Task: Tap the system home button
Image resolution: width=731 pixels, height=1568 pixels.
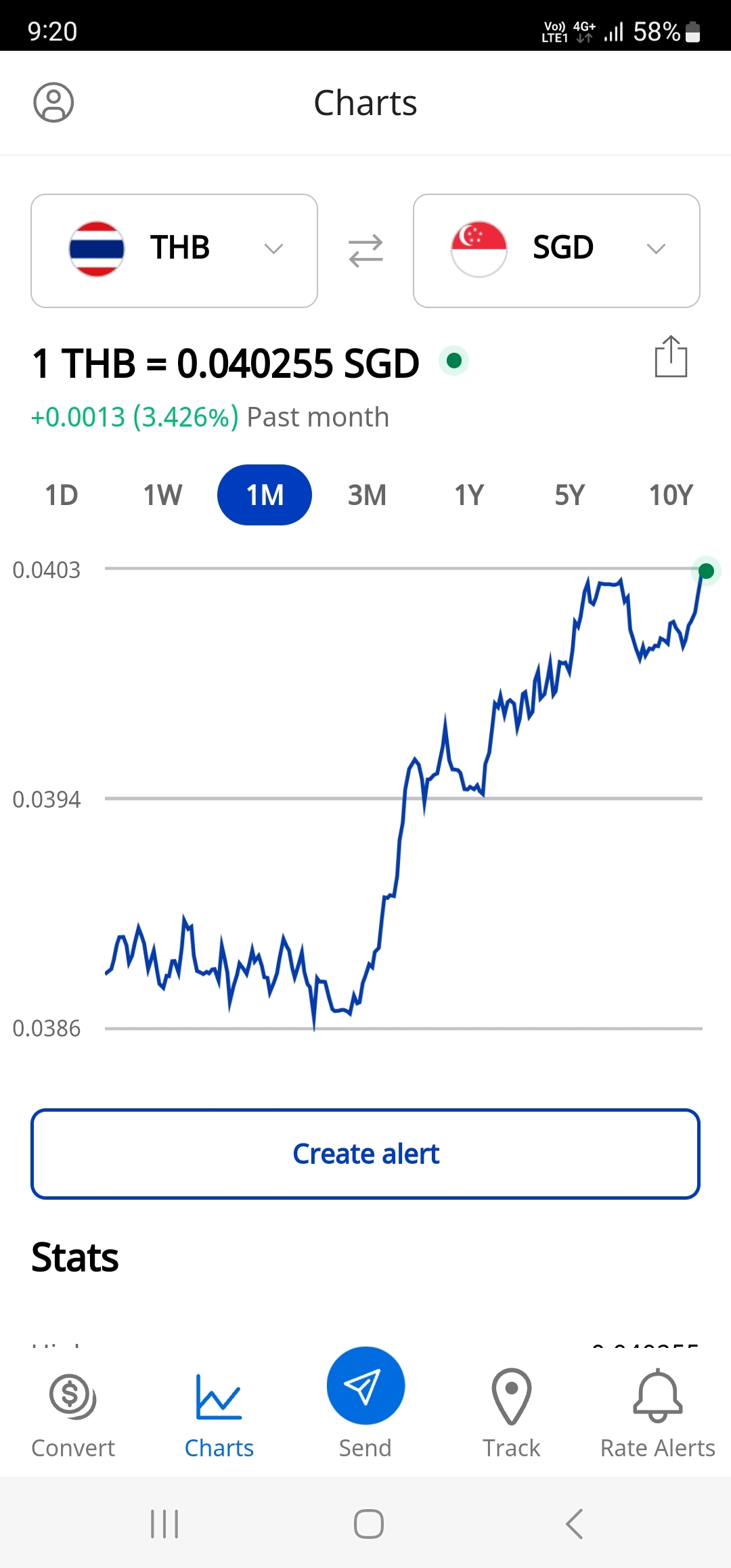Action: click(369, 1524)
